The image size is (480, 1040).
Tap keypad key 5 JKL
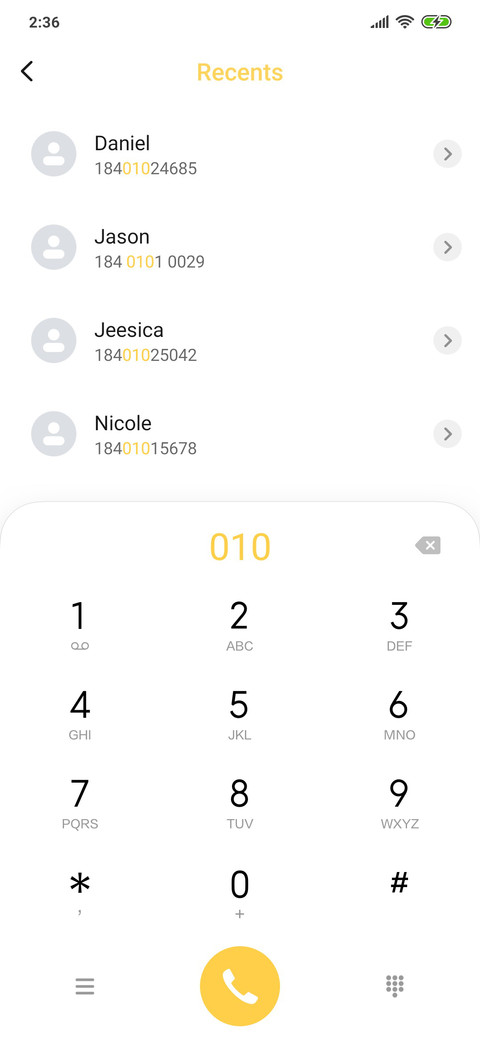pyautogui.click(x=239, y=715)
